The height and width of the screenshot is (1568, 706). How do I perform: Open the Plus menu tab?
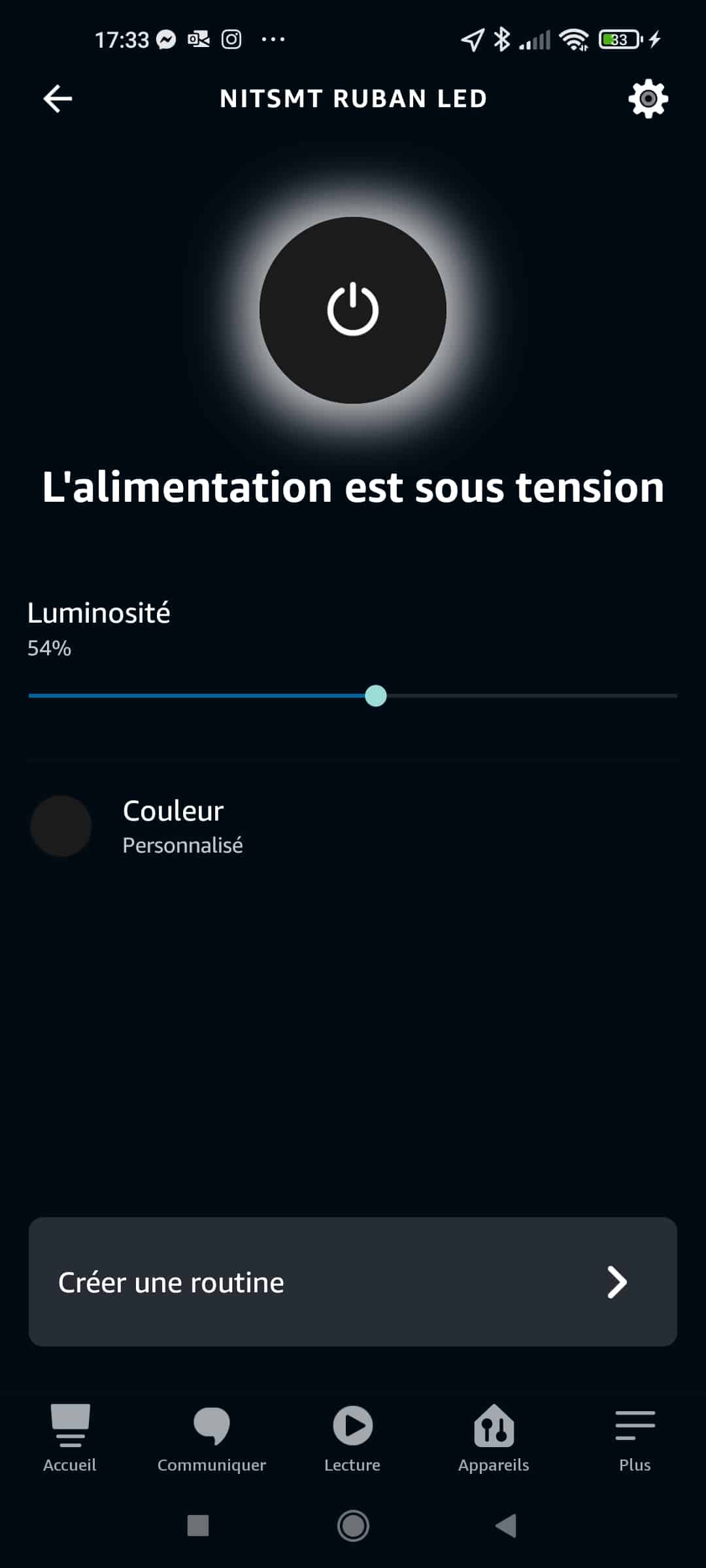point(635,1439)
